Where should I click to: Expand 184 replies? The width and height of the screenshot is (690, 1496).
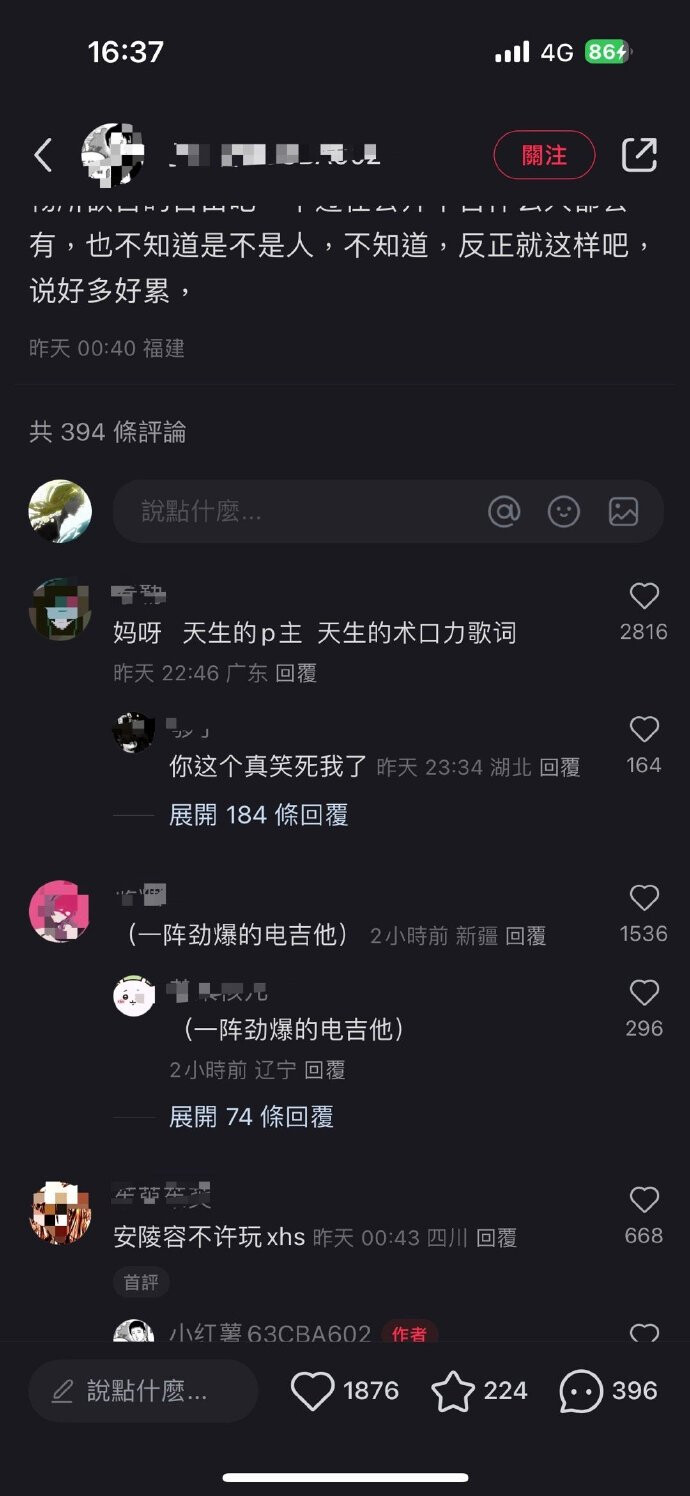click(258, 815)
